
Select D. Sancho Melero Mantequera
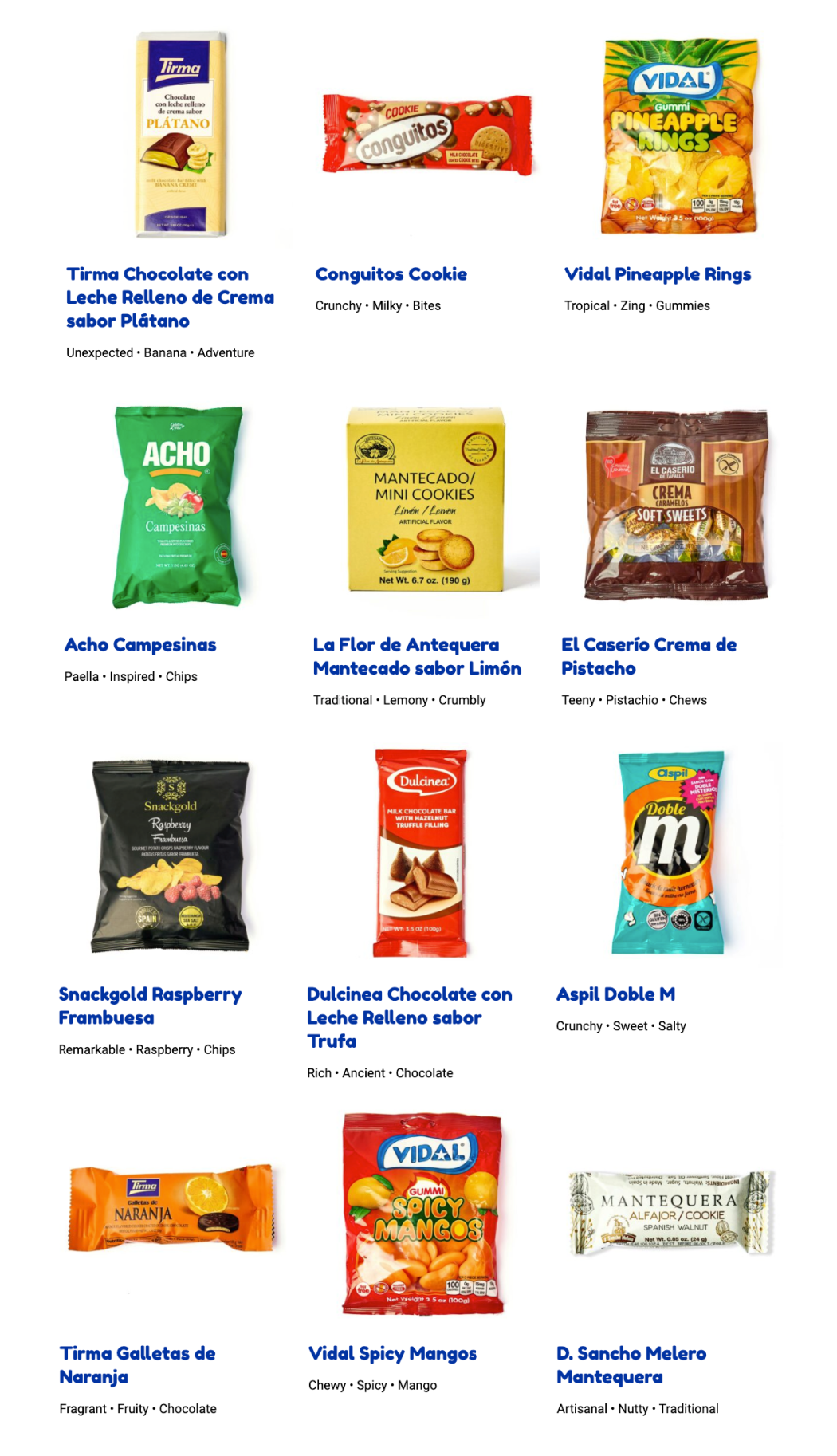(631, 1364)
